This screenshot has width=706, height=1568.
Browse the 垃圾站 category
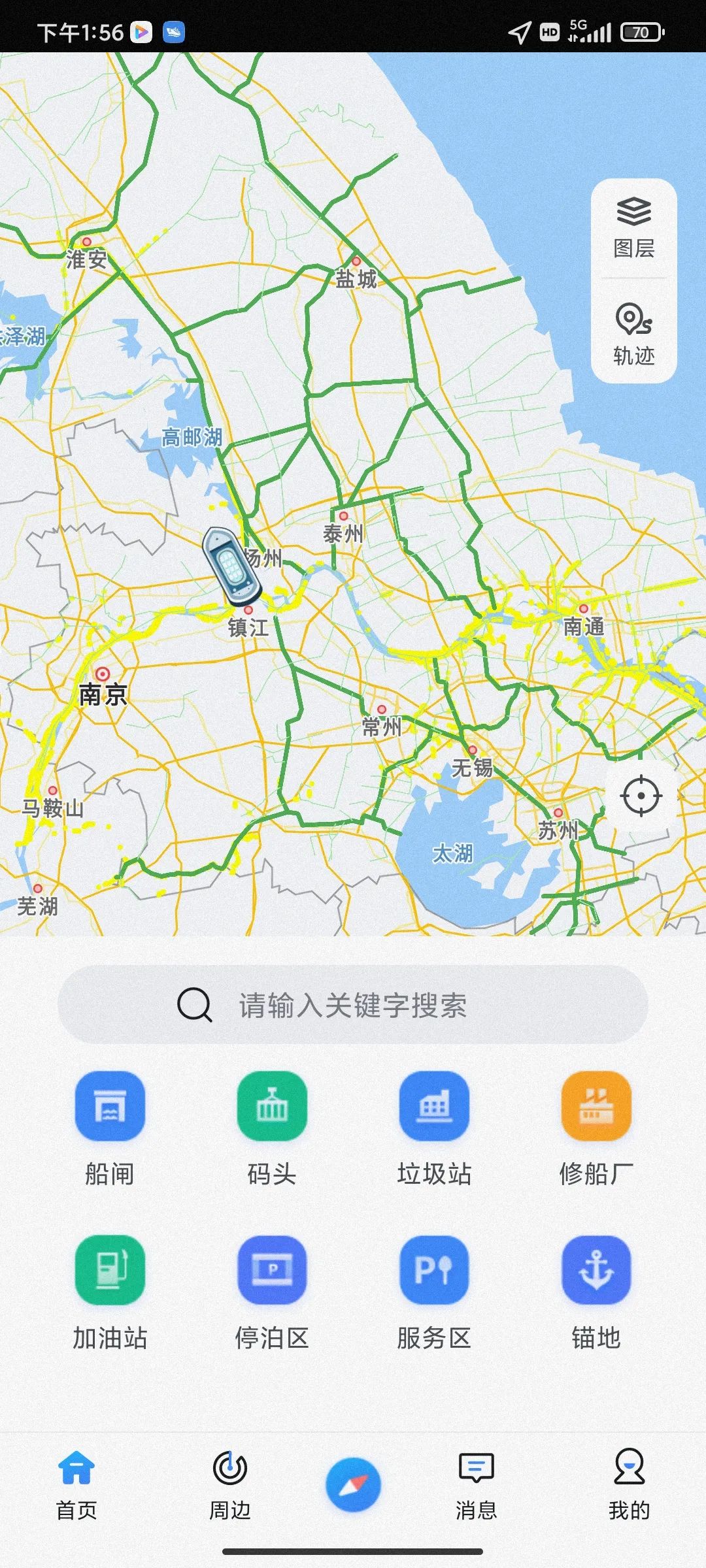coord(434,1128)
